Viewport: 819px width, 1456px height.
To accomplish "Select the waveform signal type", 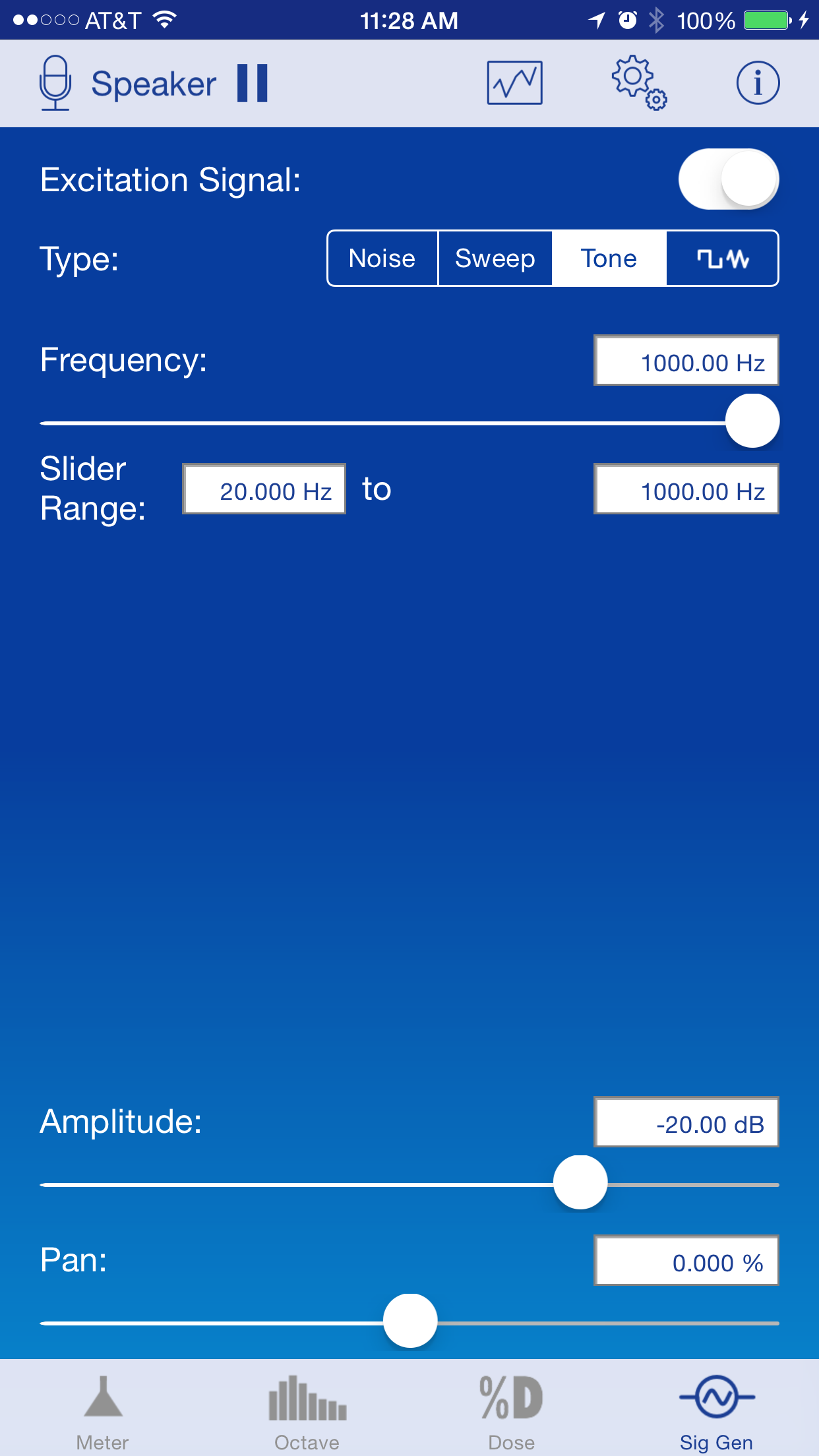I will point(723,258).
